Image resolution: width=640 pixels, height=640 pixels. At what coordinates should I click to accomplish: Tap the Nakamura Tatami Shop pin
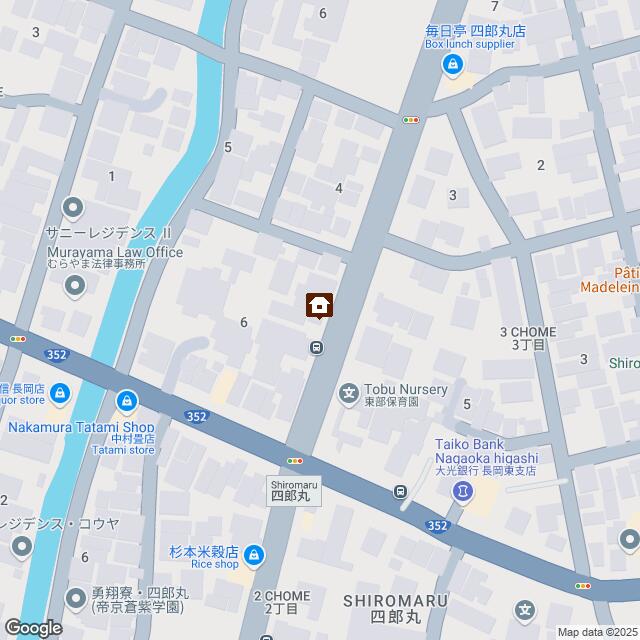tap(126, 403)
